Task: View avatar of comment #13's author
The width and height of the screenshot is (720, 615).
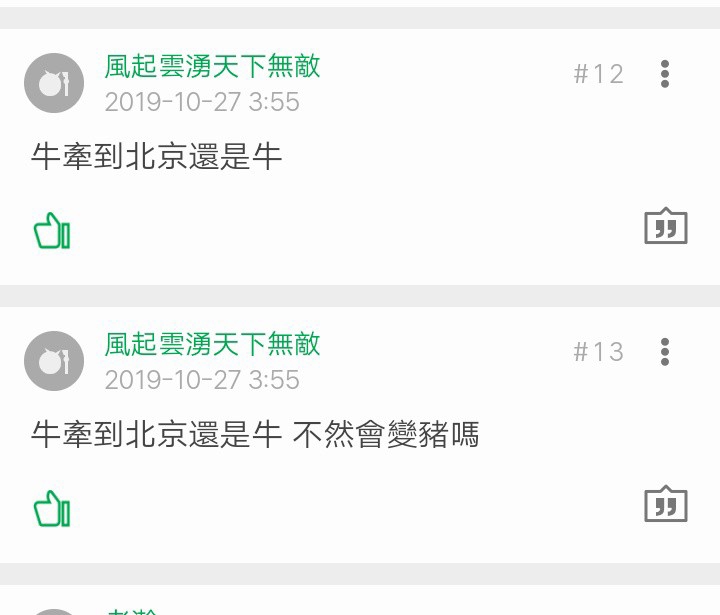Action: point(54,361)
